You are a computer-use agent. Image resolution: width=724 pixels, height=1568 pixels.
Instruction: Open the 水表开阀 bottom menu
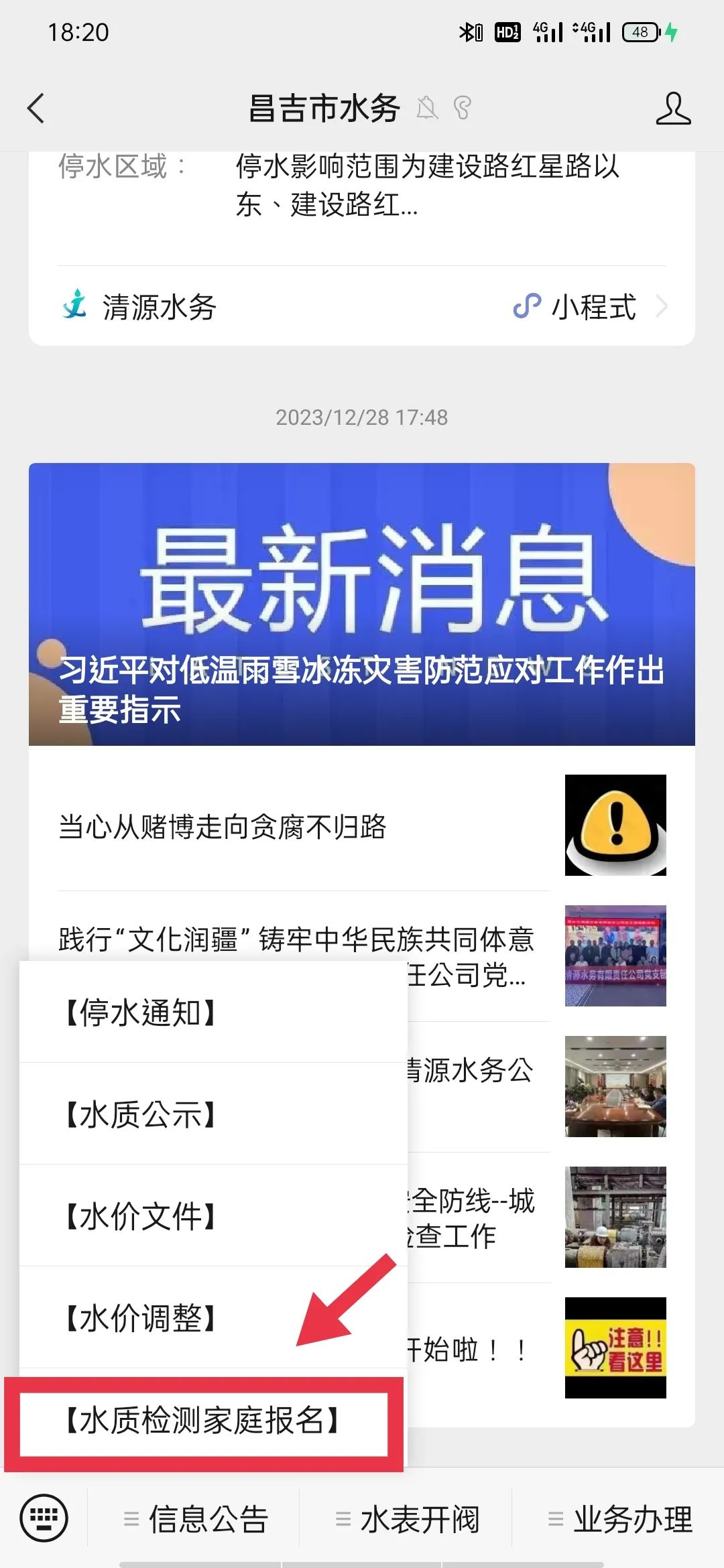408,1519
